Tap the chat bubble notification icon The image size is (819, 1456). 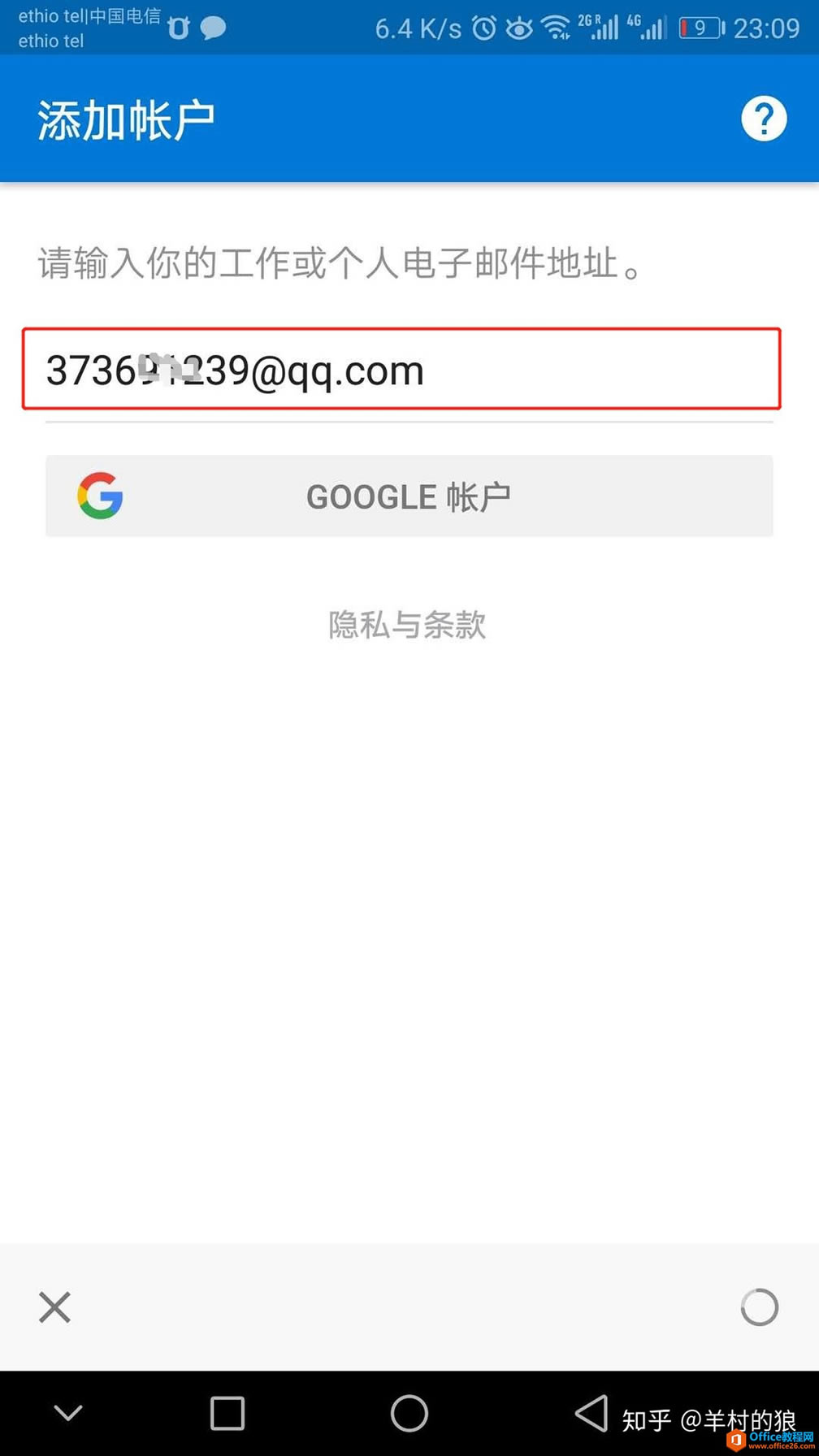click(213, 27)
